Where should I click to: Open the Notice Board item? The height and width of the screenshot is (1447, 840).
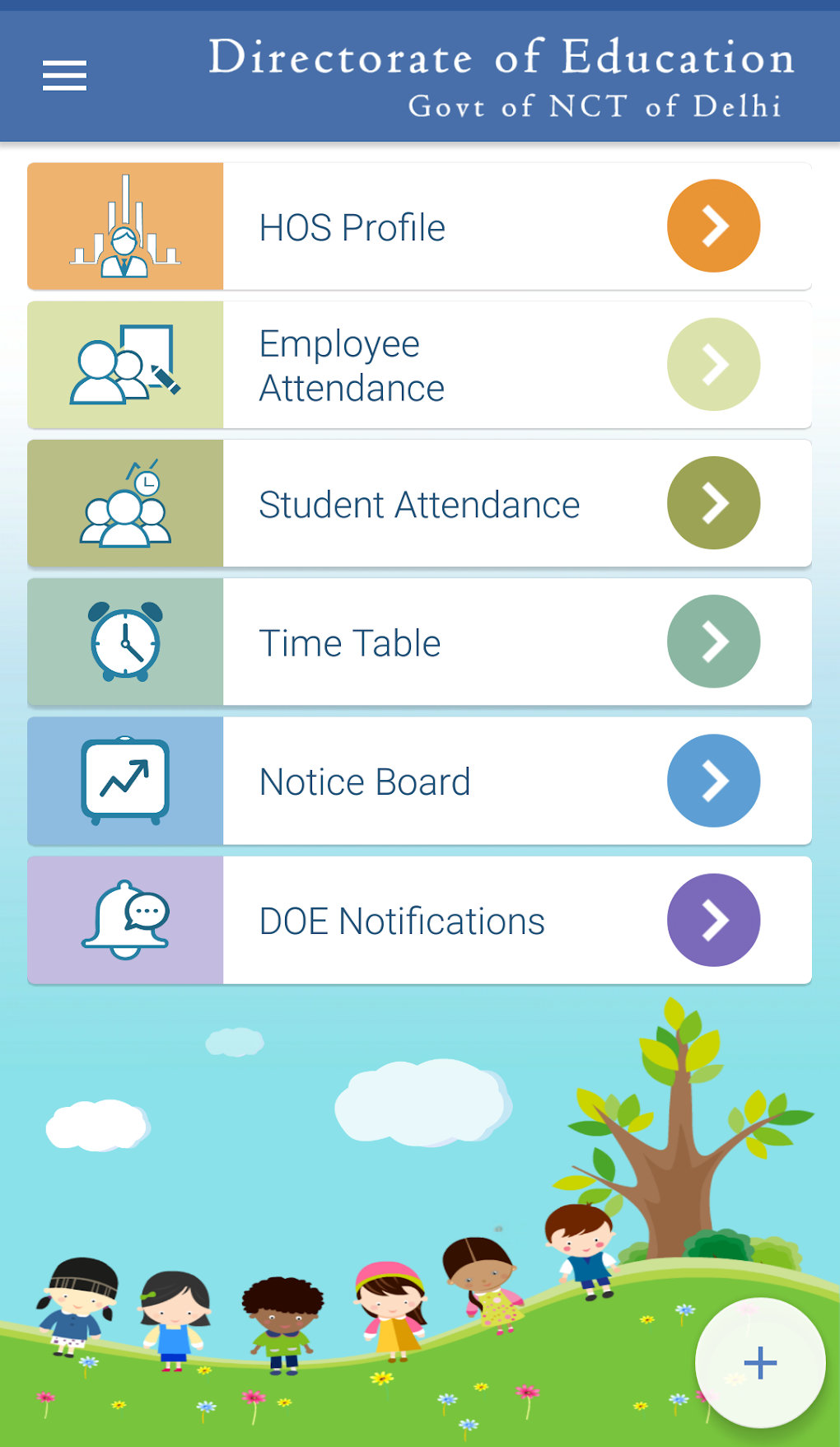[364, 781]
